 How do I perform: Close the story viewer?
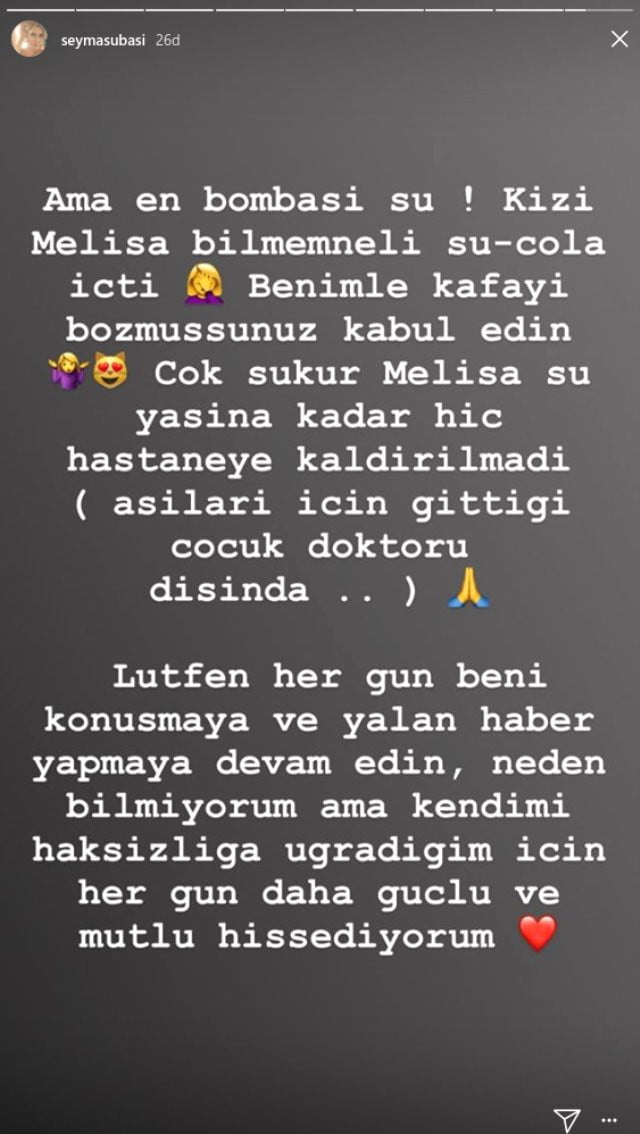[619, 40]
